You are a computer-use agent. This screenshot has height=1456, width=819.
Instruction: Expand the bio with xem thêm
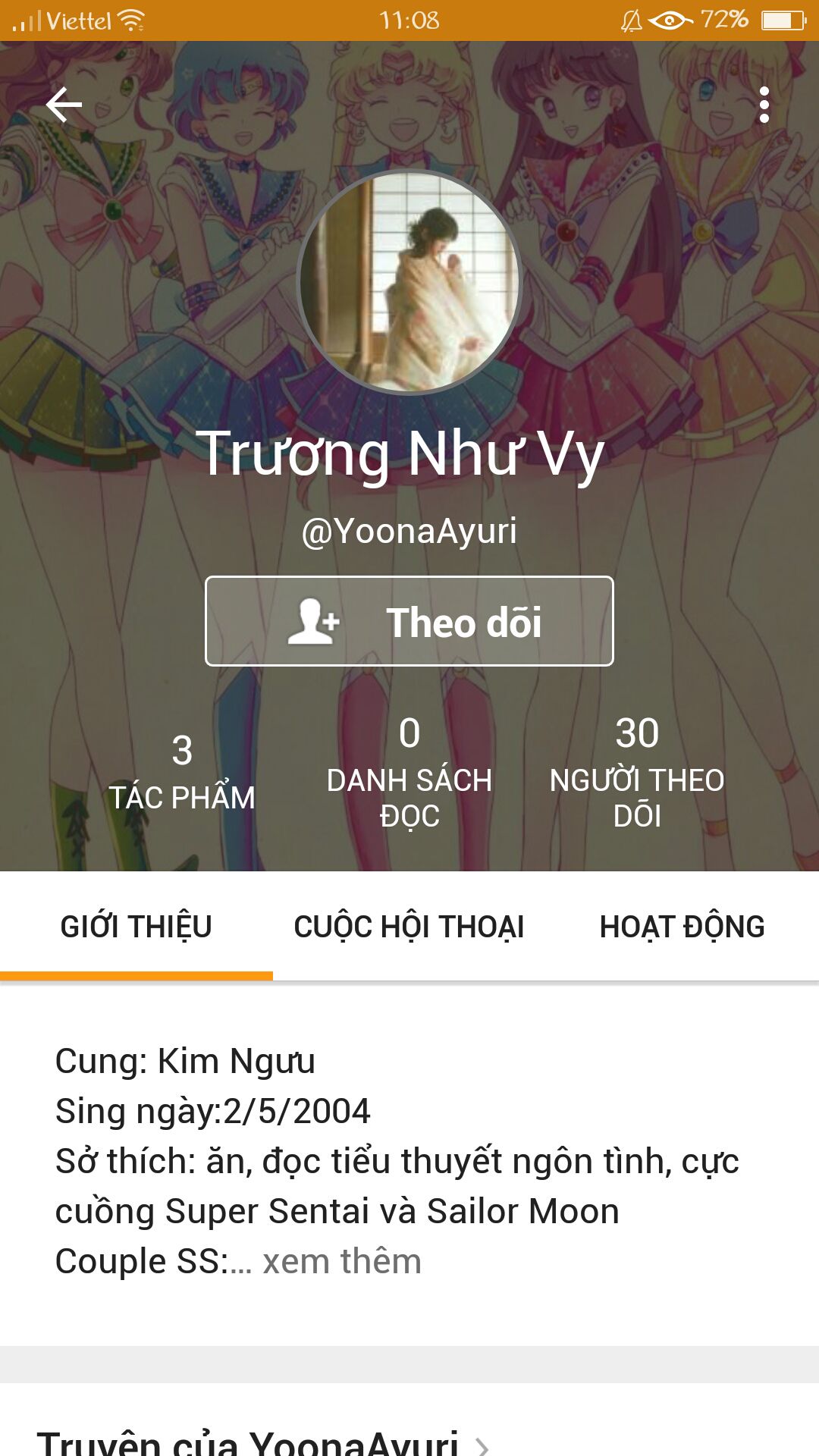click(x=342, y=1262)
